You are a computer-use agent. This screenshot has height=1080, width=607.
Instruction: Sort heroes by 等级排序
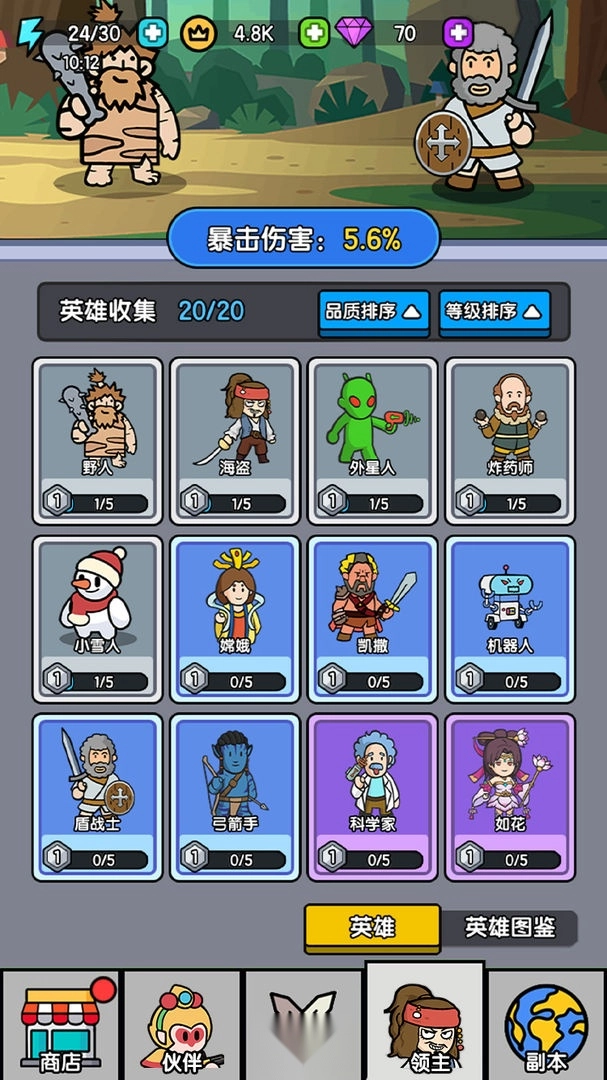[494, 311]
